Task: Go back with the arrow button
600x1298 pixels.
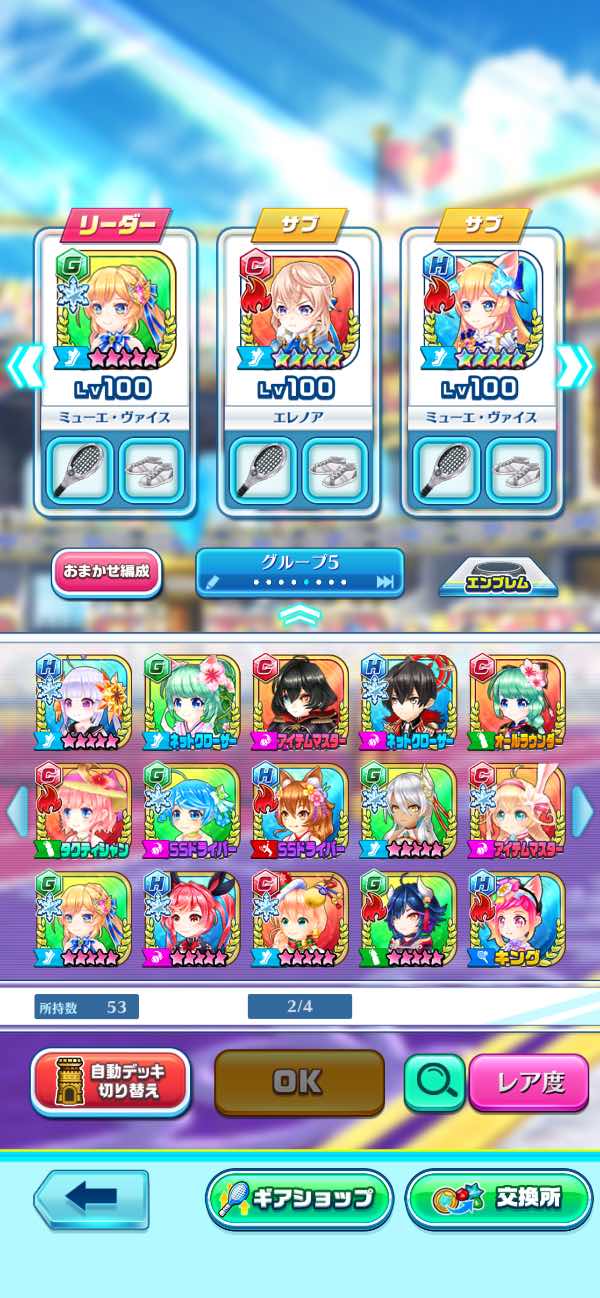Action: [91, 1199]
